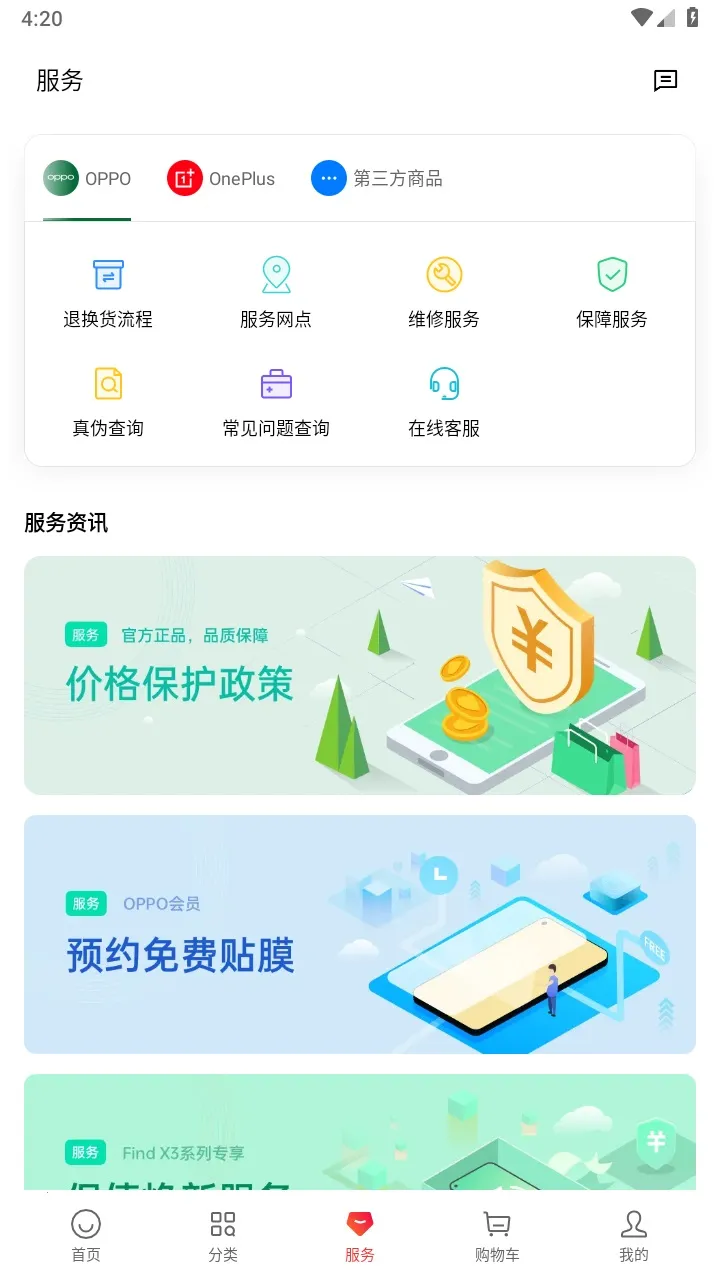Image resolution: width=720 pixels, height=1280 pixels.
Task: Open the 退换货流程 (returns process) icon
Action: [108, 290]
